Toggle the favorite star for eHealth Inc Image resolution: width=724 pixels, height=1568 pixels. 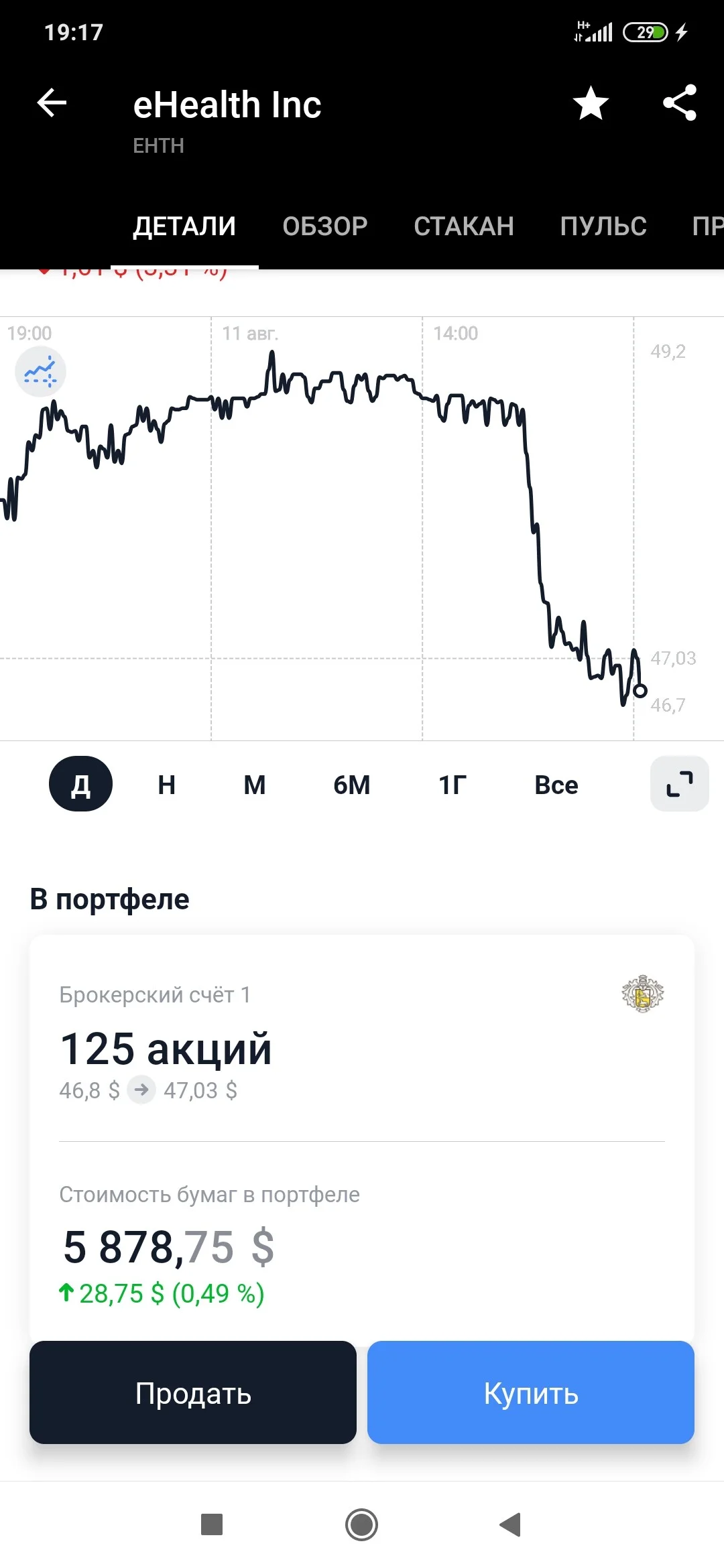point(591,103)
